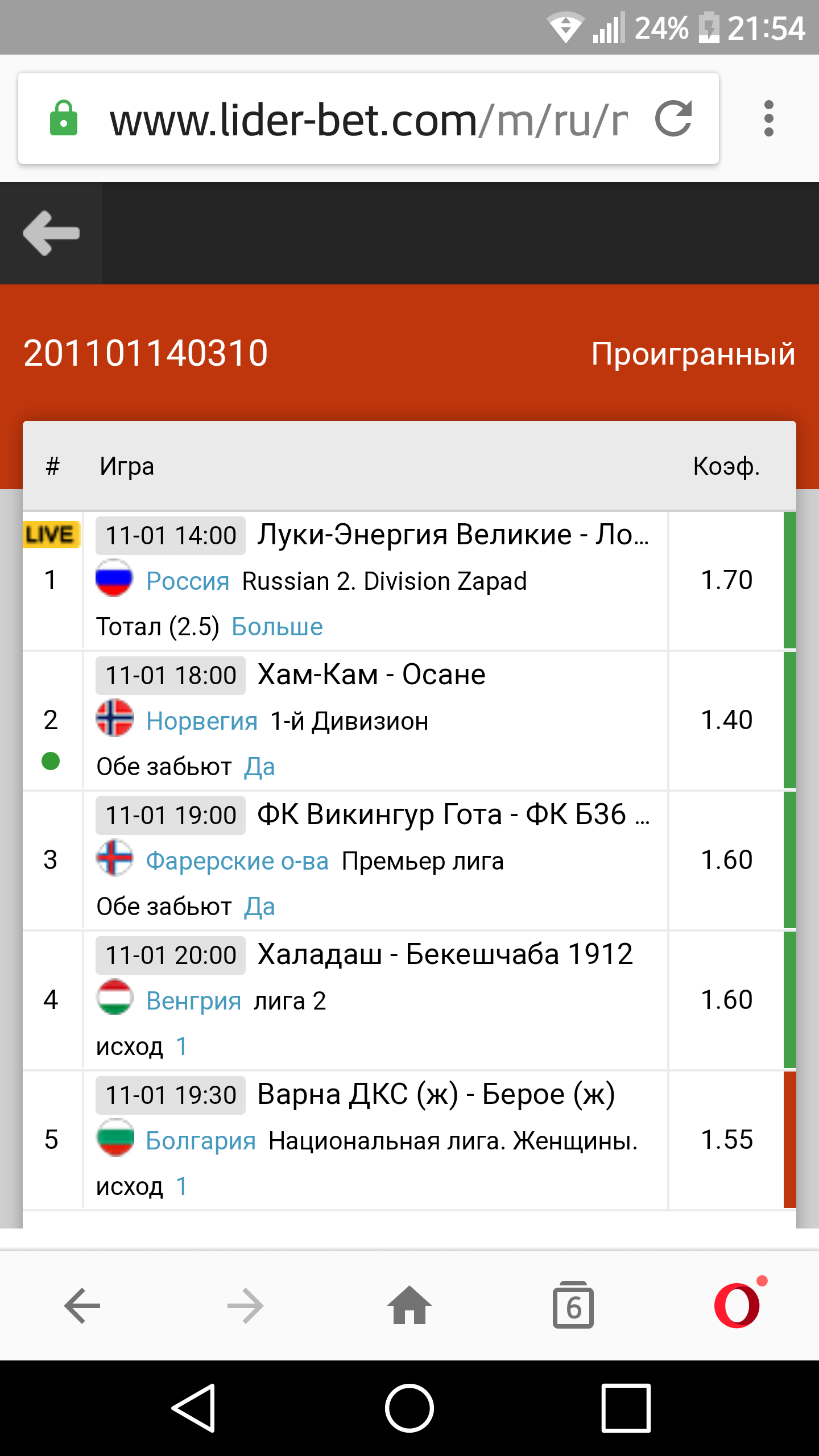Tap the Android home button
819x1456 pixels.
(x=409, y=1408)
